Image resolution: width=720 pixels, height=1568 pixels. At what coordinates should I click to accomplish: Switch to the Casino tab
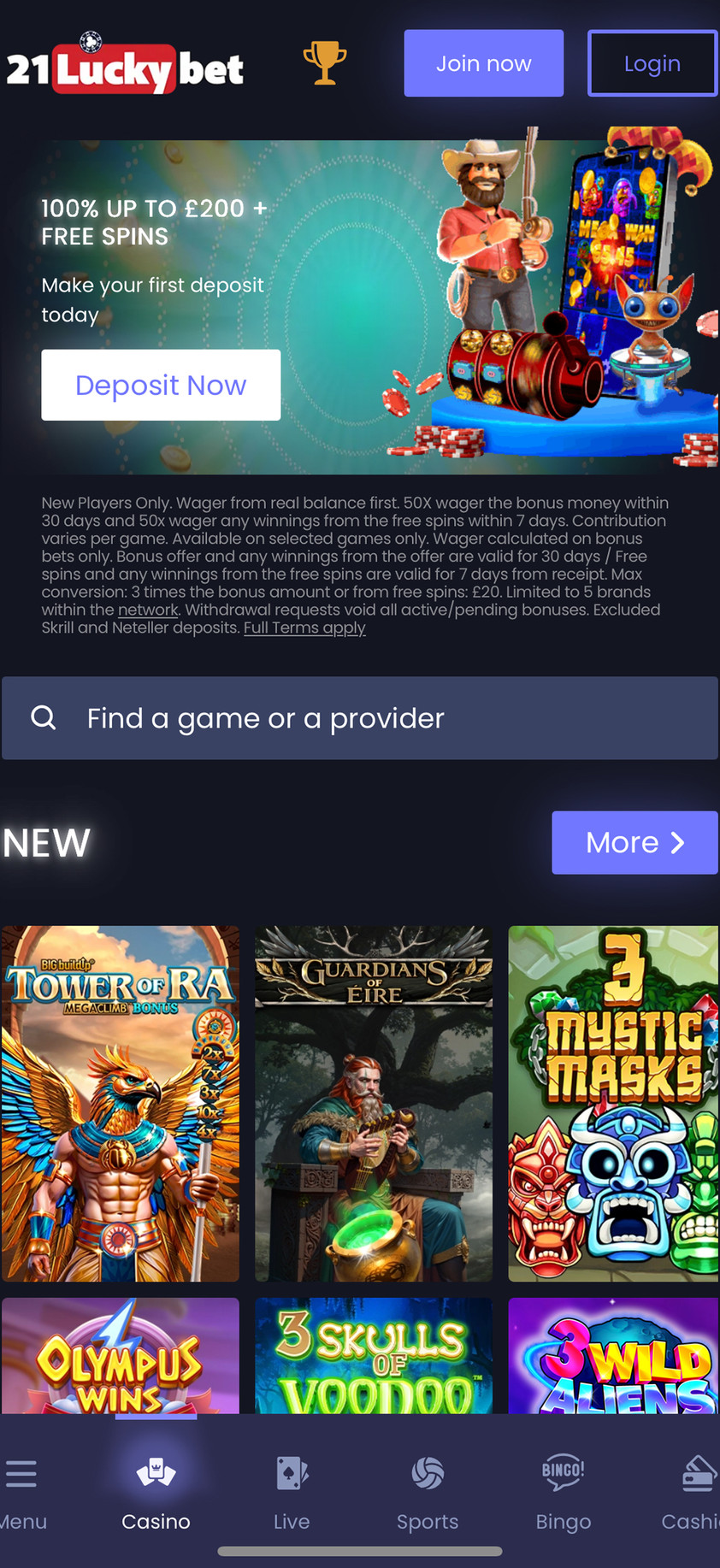(156, 1491)
